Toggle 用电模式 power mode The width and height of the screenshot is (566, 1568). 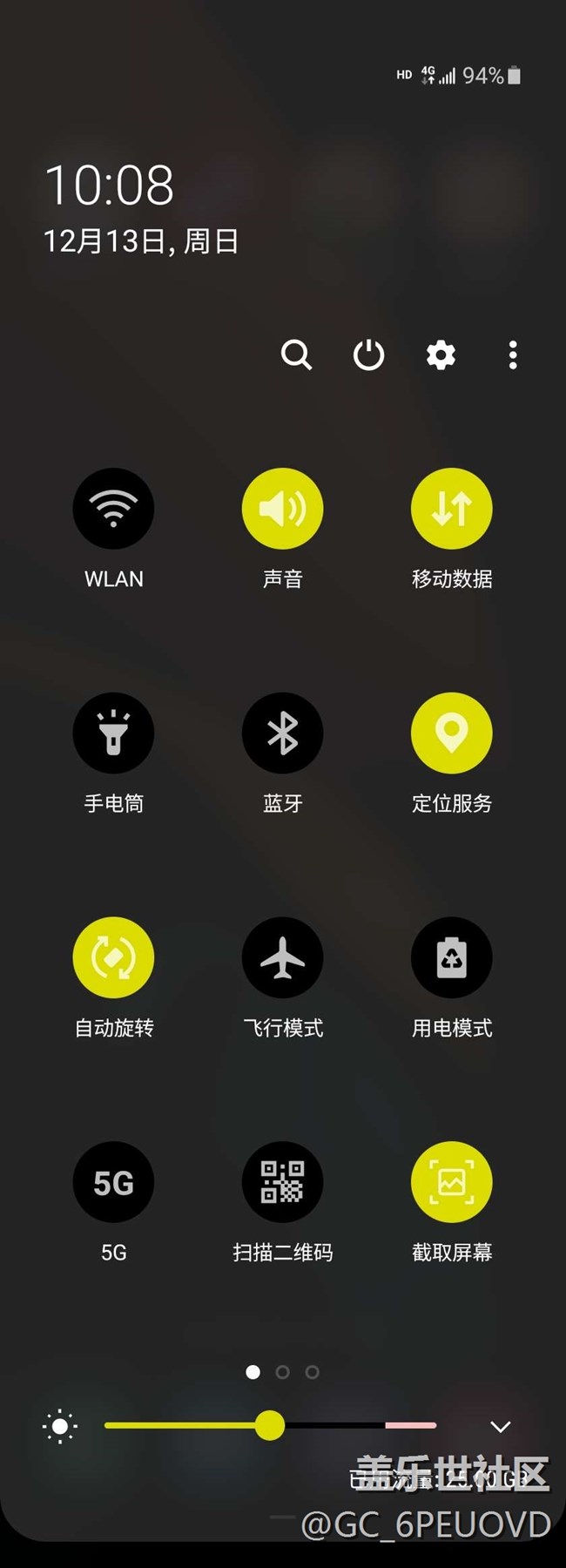[451, 957]
